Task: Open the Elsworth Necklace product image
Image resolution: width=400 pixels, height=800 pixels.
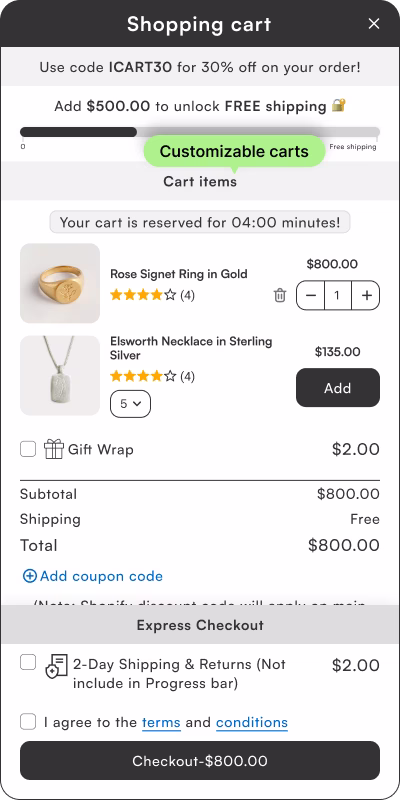Action: (x=60, y=376)
